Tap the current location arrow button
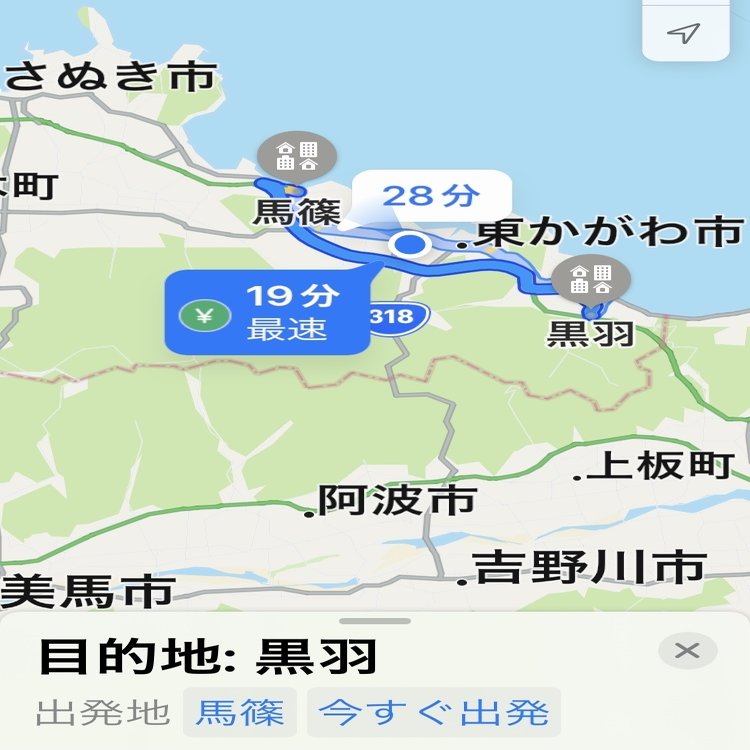This screenshot has height=750, width=750. 684,33
